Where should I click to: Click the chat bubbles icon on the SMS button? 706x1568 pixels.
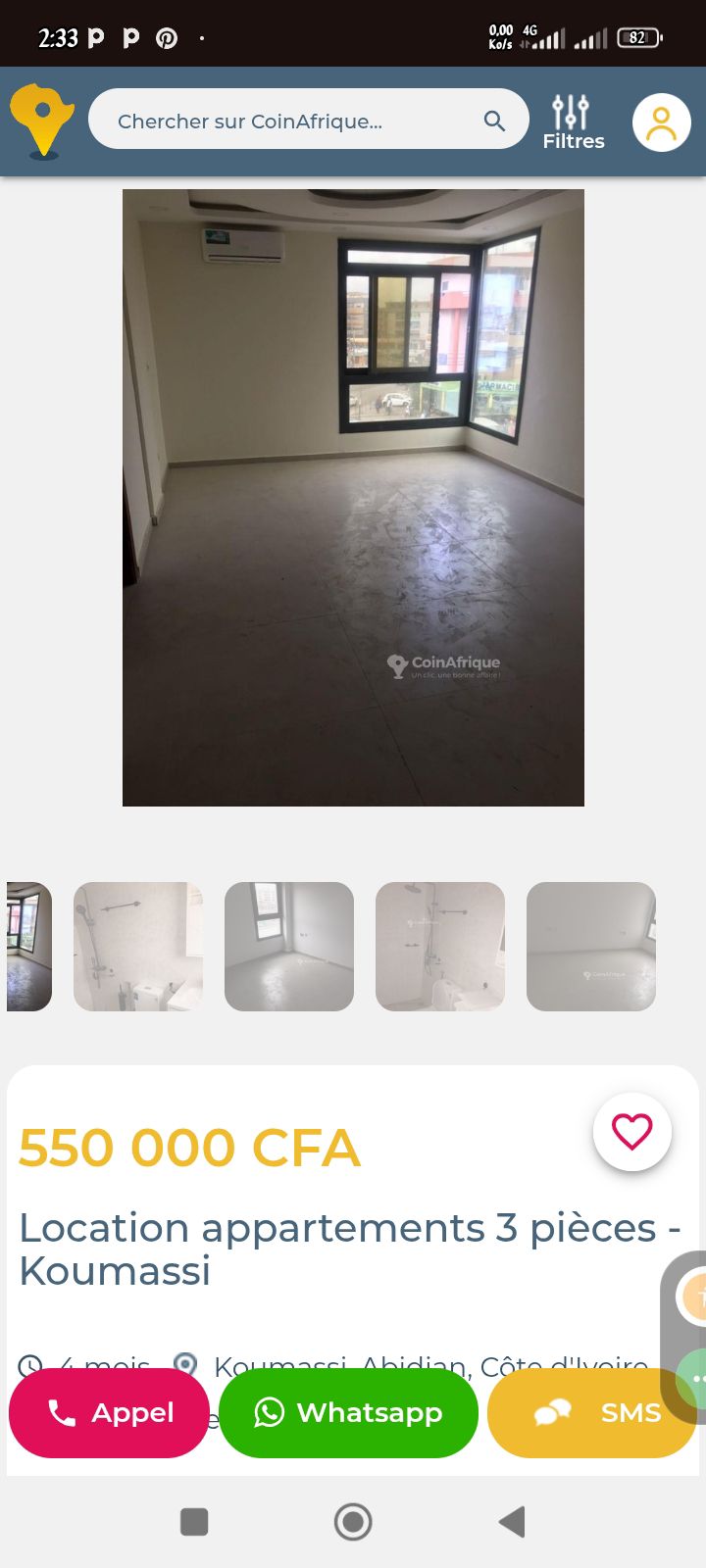[x=551, y=1412]
